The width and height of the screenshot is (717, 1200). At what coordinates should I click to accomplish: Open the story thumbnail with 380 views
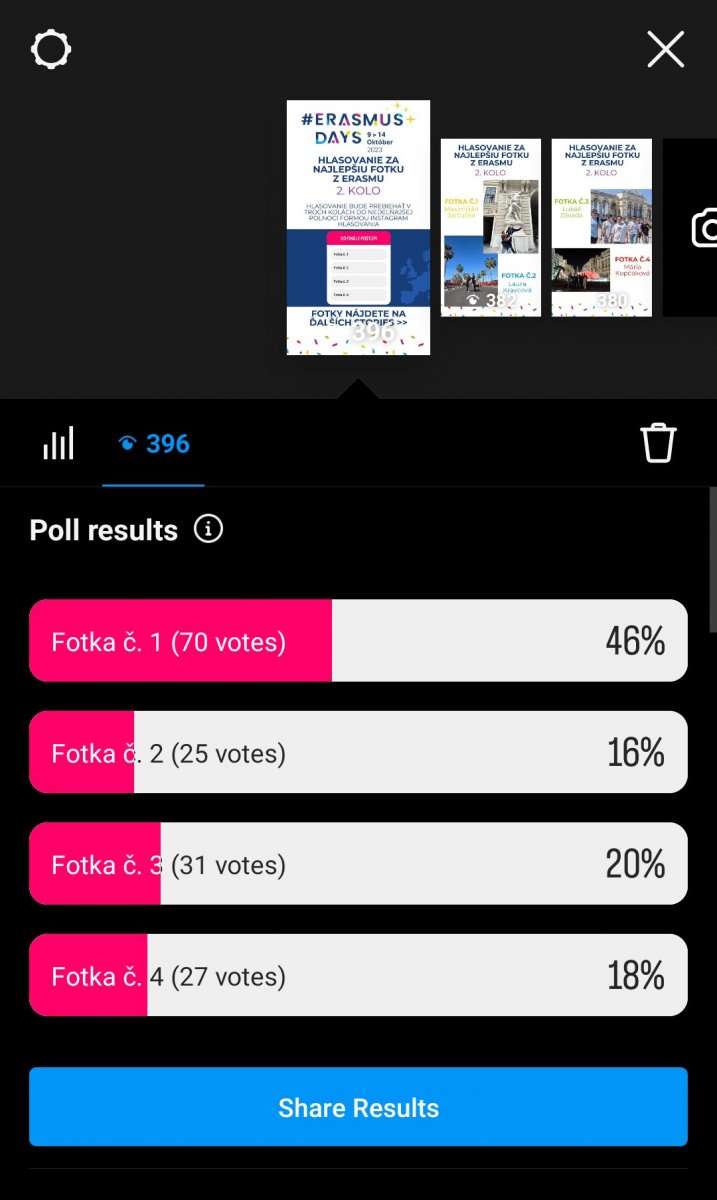point(601,228)
